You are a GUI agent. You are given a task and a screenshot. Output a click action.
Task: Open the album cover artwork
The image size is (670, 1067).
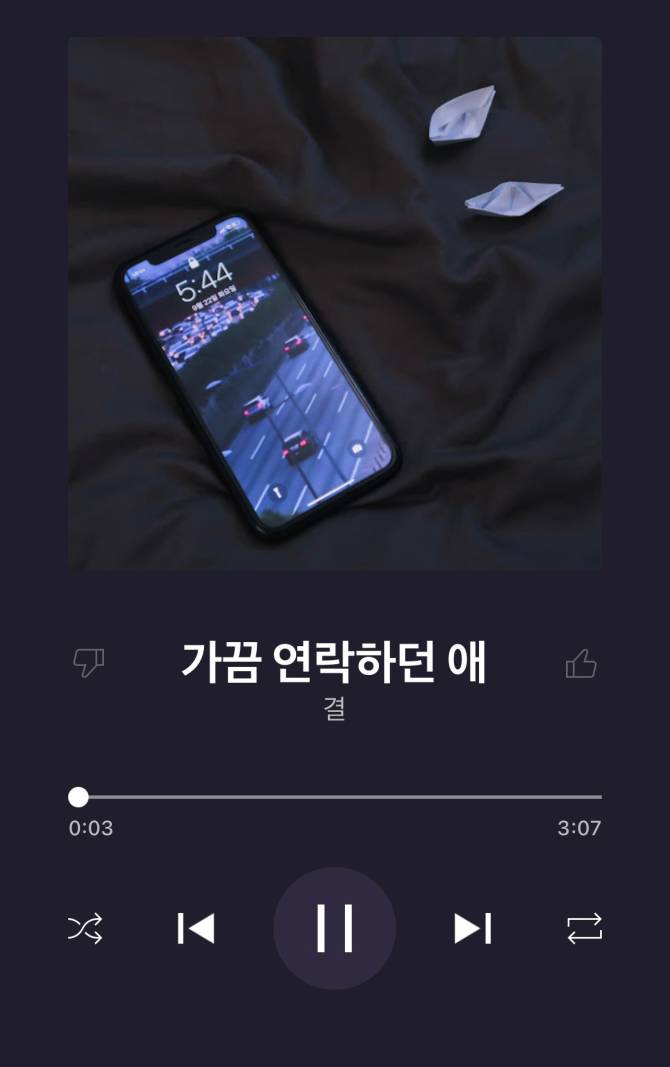click(x=335, y=303)
